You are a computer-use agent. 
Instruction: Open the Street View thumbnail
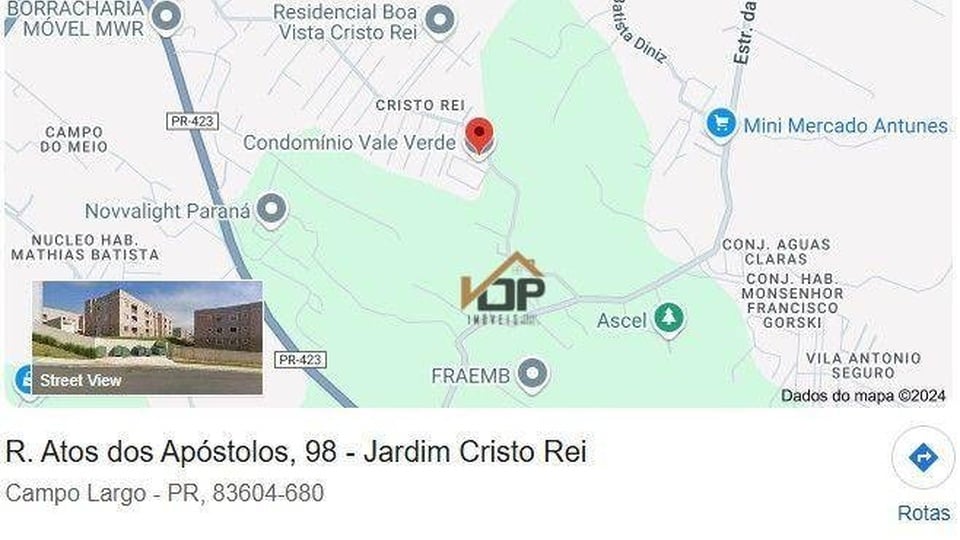pos(147,337)
